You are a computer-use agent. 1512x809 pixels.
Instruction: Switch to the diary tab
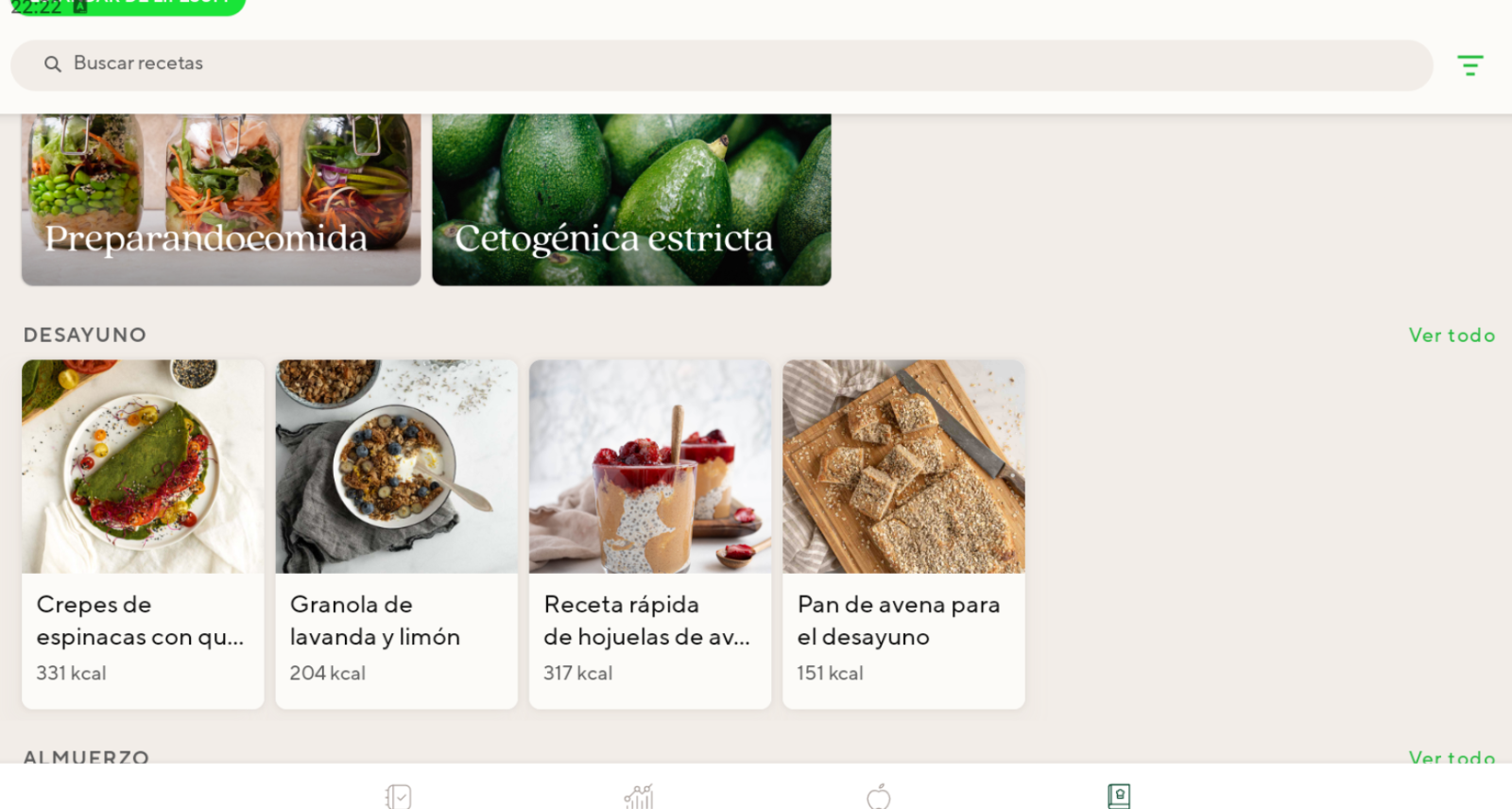click(398, 796)
